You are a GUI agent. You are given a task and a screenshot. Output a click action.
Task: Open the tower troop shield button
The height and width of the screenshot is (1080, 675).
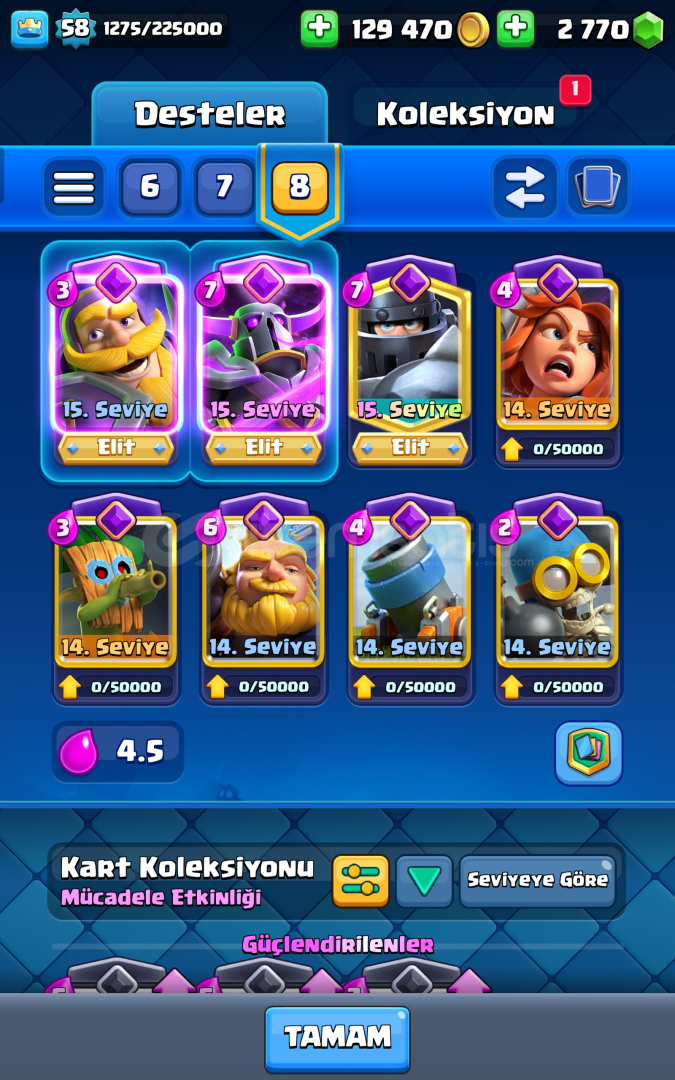tap(589, 753)
